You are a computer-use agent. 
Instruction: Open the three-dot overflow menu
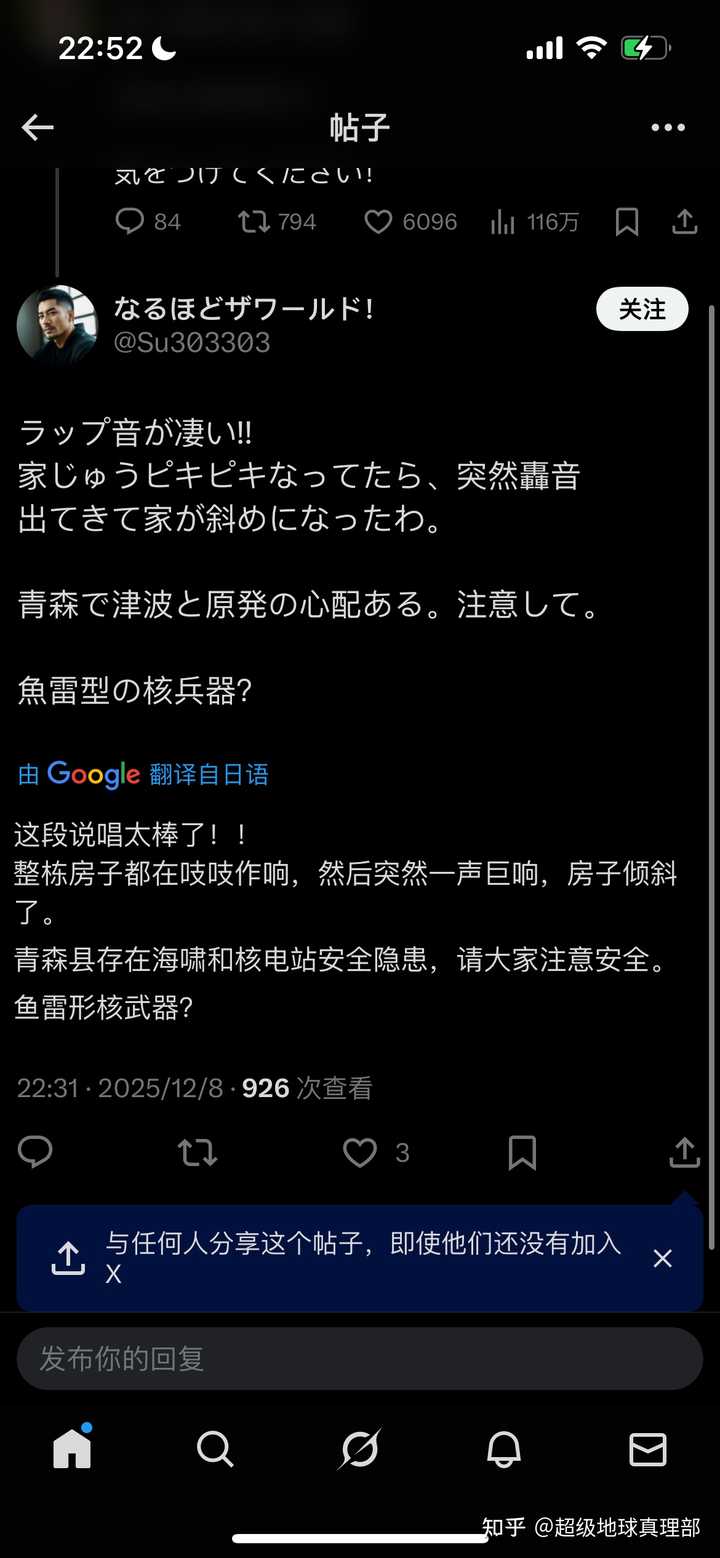pyautogui.click(x=667, y=127)
